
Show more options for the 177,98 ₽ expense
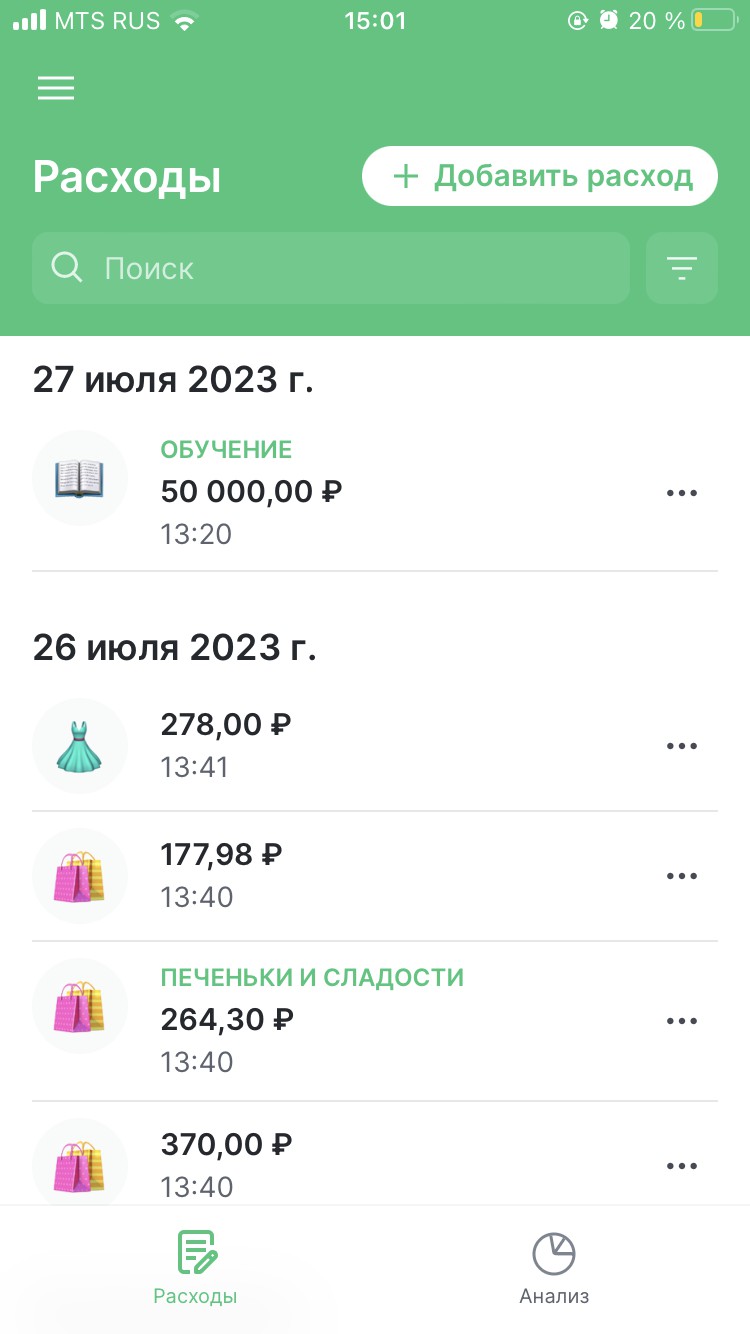coord(682,876)
